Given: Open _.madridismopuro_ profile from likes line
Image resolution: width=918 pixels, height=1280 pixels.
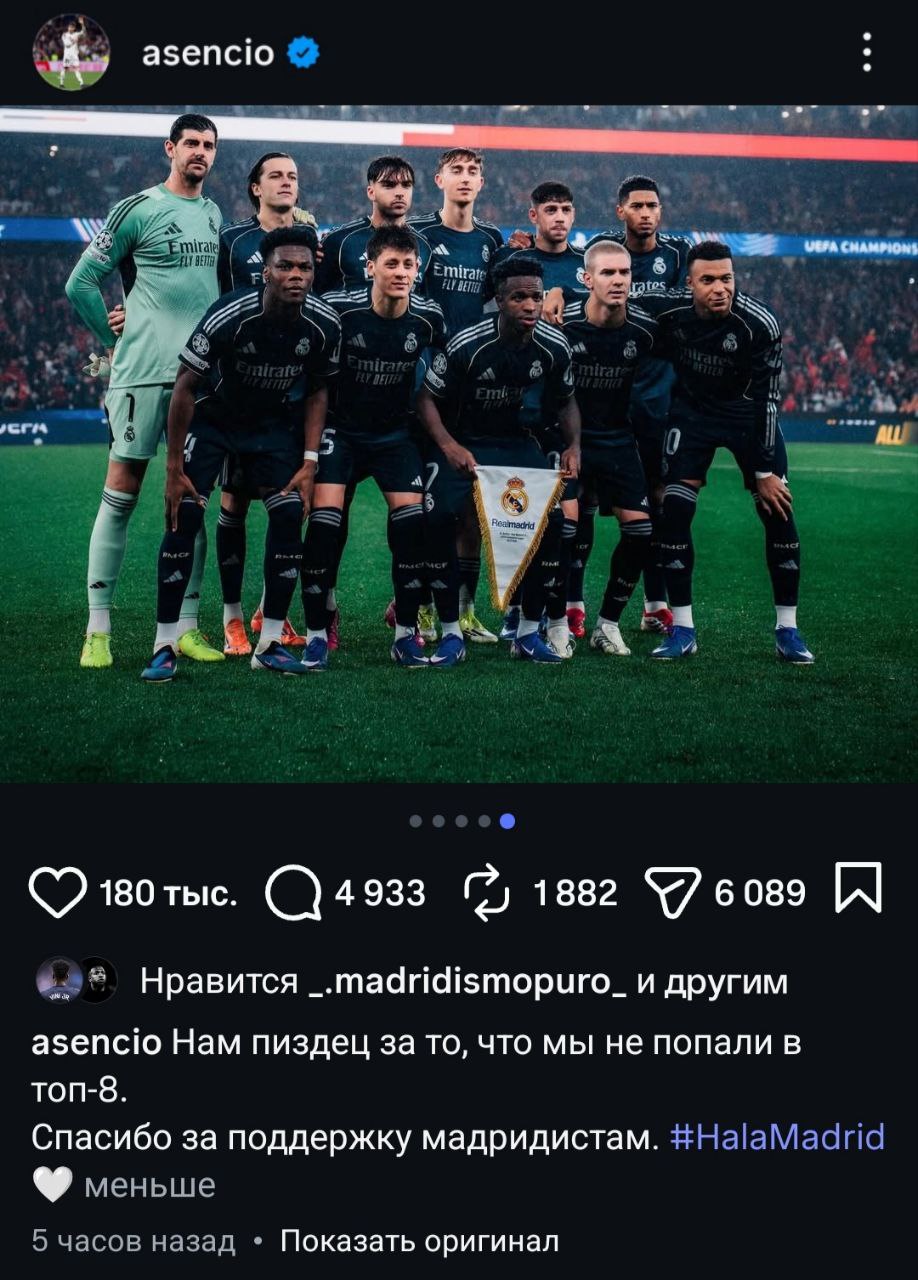Looking at the screenshot, I should click(468, 982).
